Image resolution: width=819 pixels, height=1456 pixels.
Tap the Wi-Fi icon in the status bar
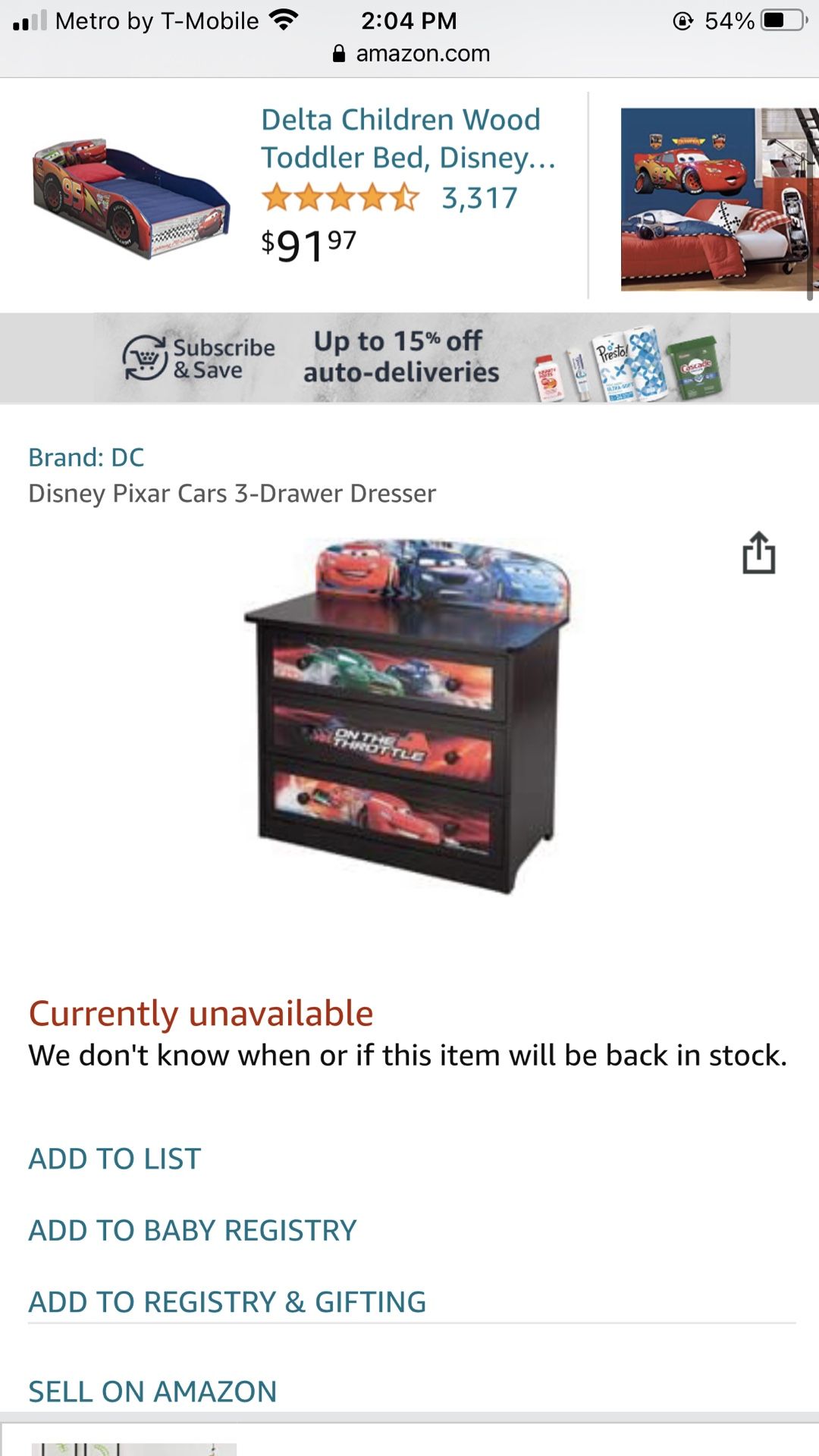point(284,20)
